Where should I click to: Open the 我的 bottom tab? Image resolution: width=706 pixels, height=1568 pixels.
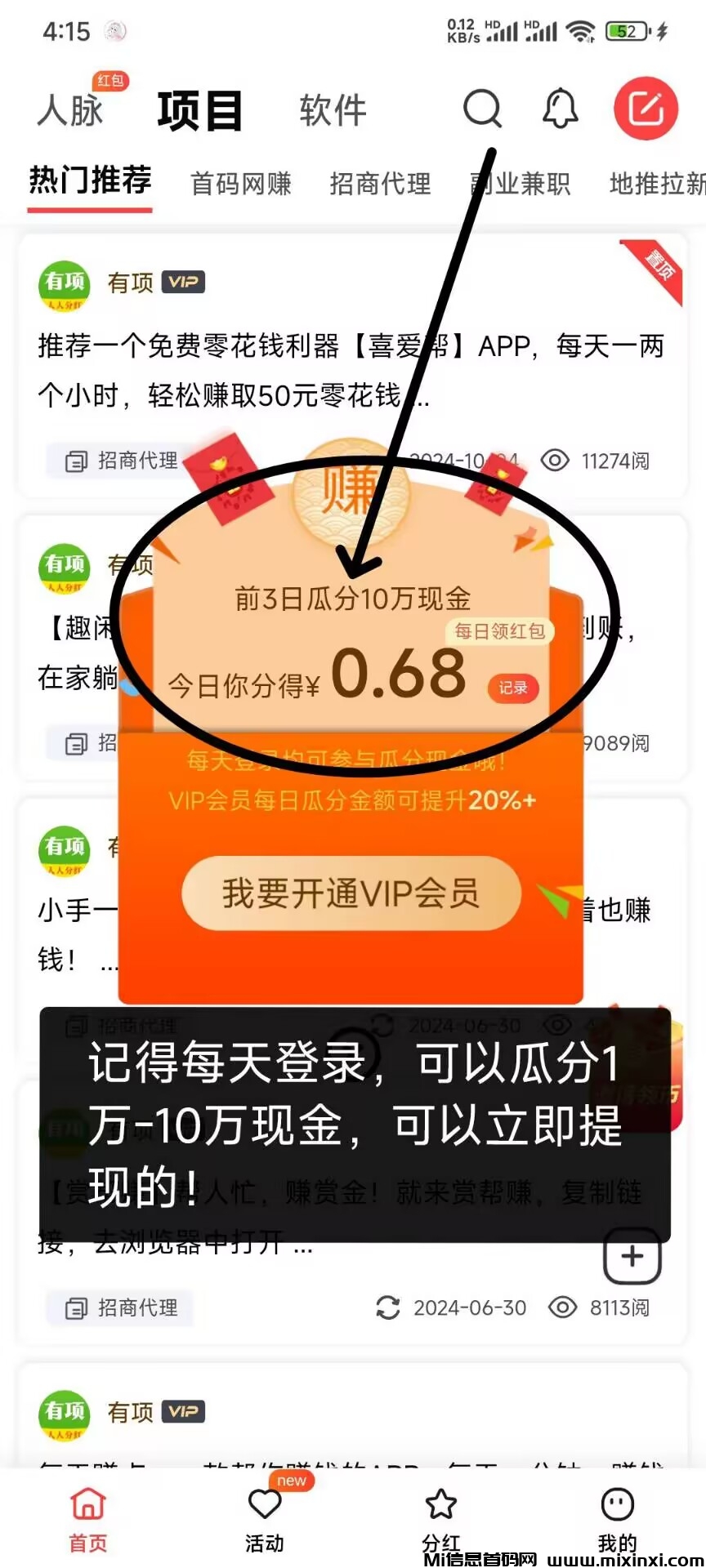pos(617,1520)
